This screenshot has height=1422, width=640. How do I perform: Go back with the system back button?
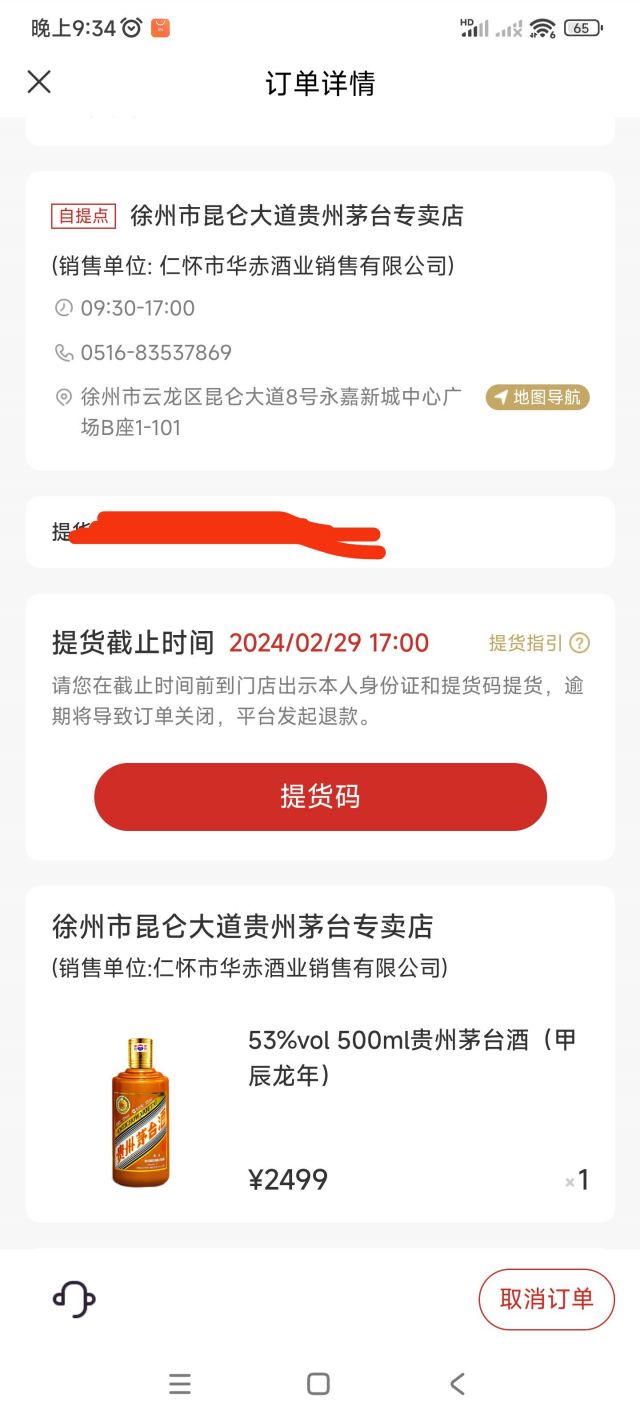pyautogui.click(x=457, y=1384)
